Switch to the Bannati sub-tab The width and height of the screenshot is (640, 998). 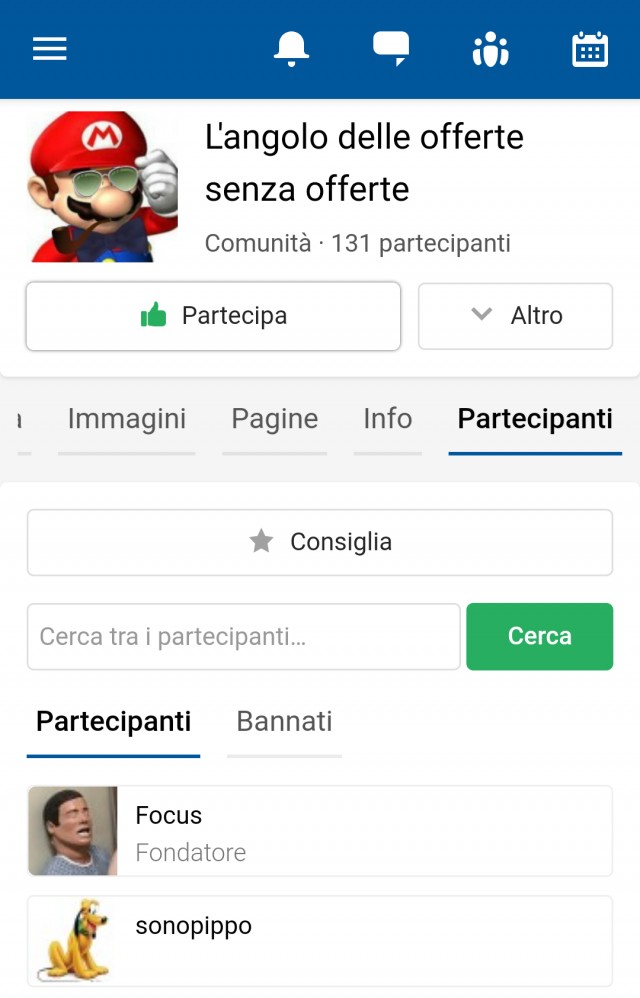(x=284, y=722)
